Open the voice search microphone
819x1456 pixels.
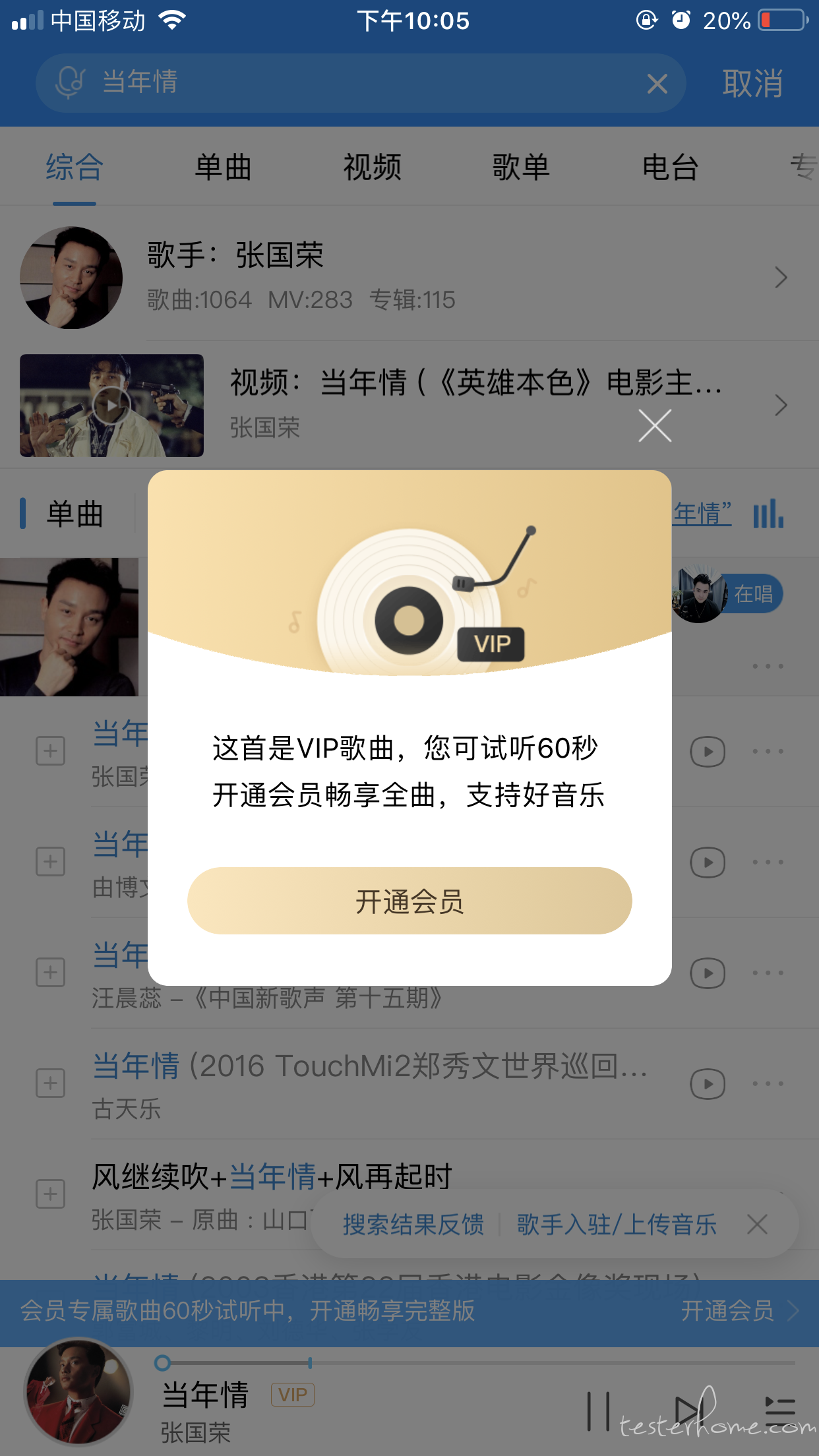tap(69, 82)
